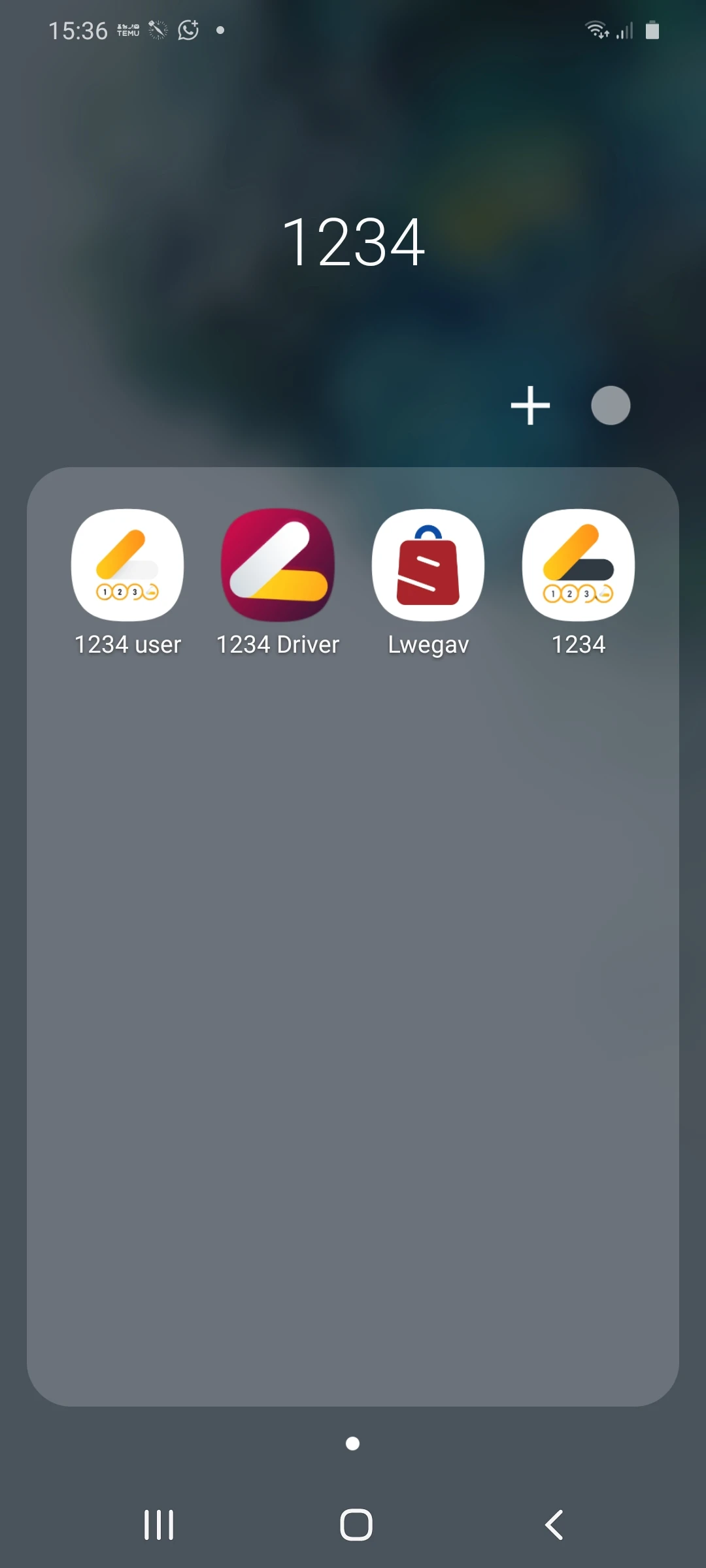The height and width of the screenshot is (1568, 706).
Task: Edit the folder name 1234
Action: tap(353, 243)
